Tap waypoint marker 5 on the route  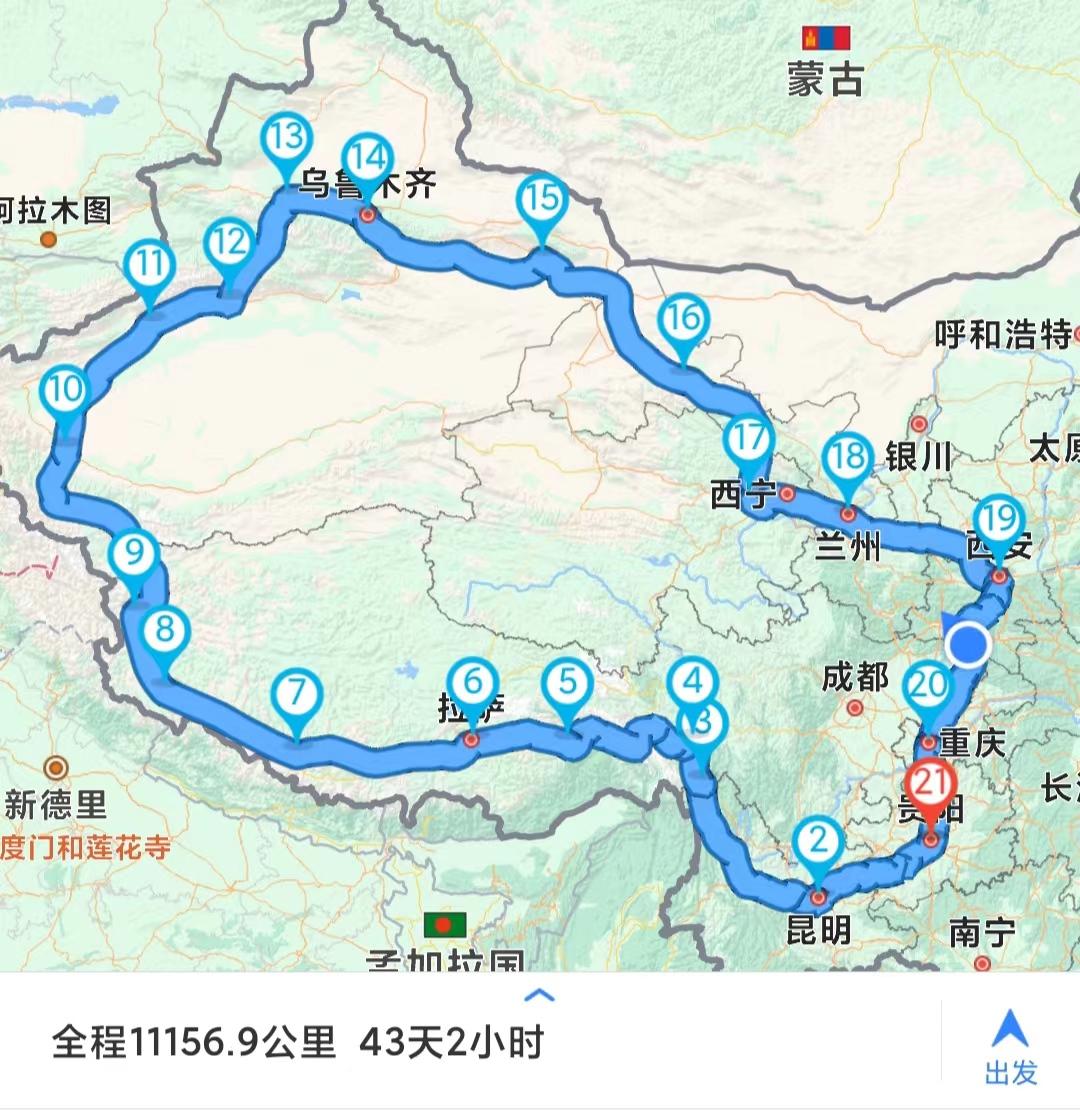[567, 686]
